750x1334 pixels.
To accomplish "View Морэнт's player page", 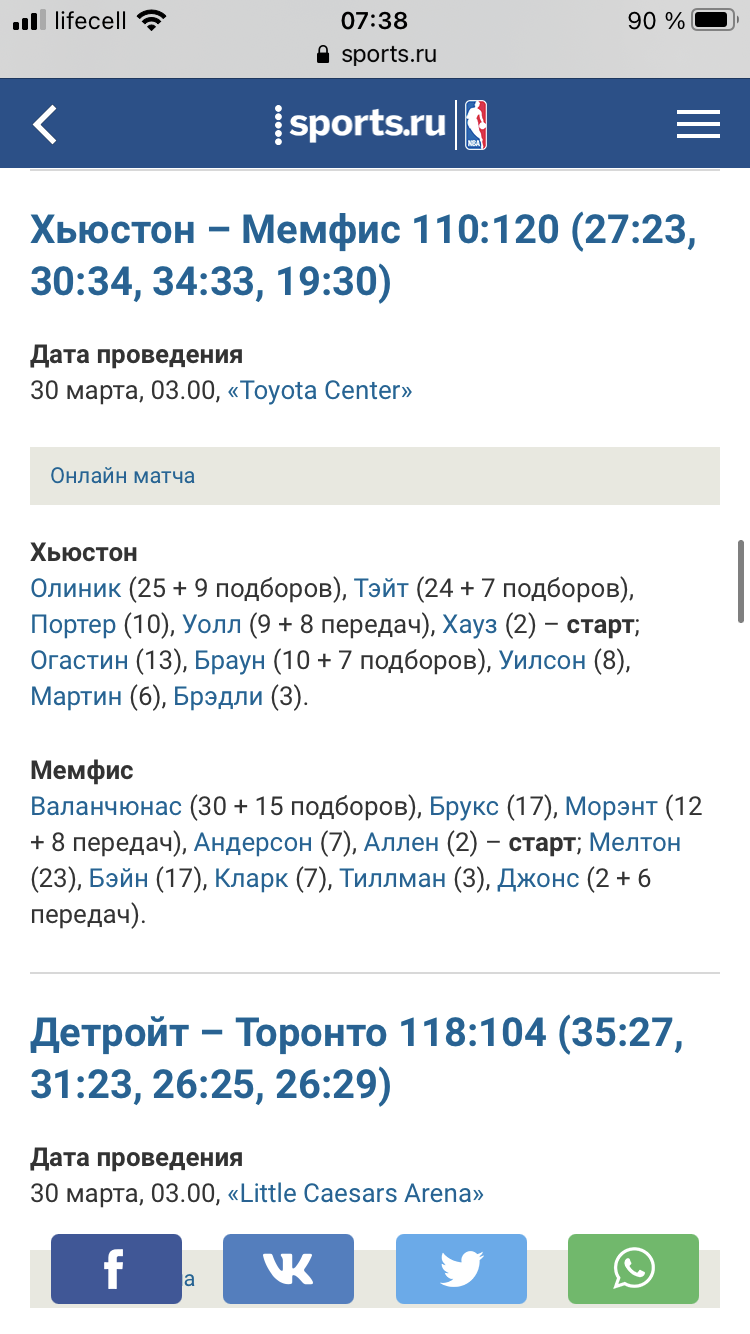I will click(612, 806).
